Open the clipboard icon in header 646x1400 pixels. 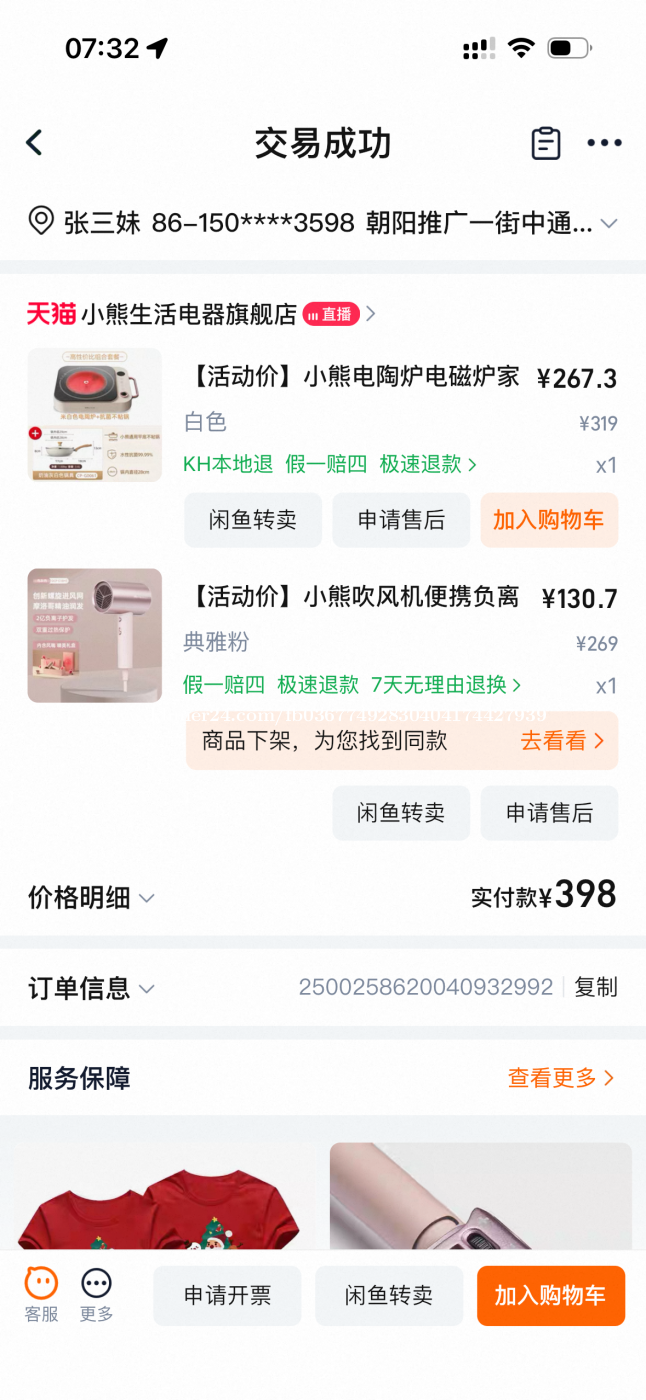coord(545,143)
